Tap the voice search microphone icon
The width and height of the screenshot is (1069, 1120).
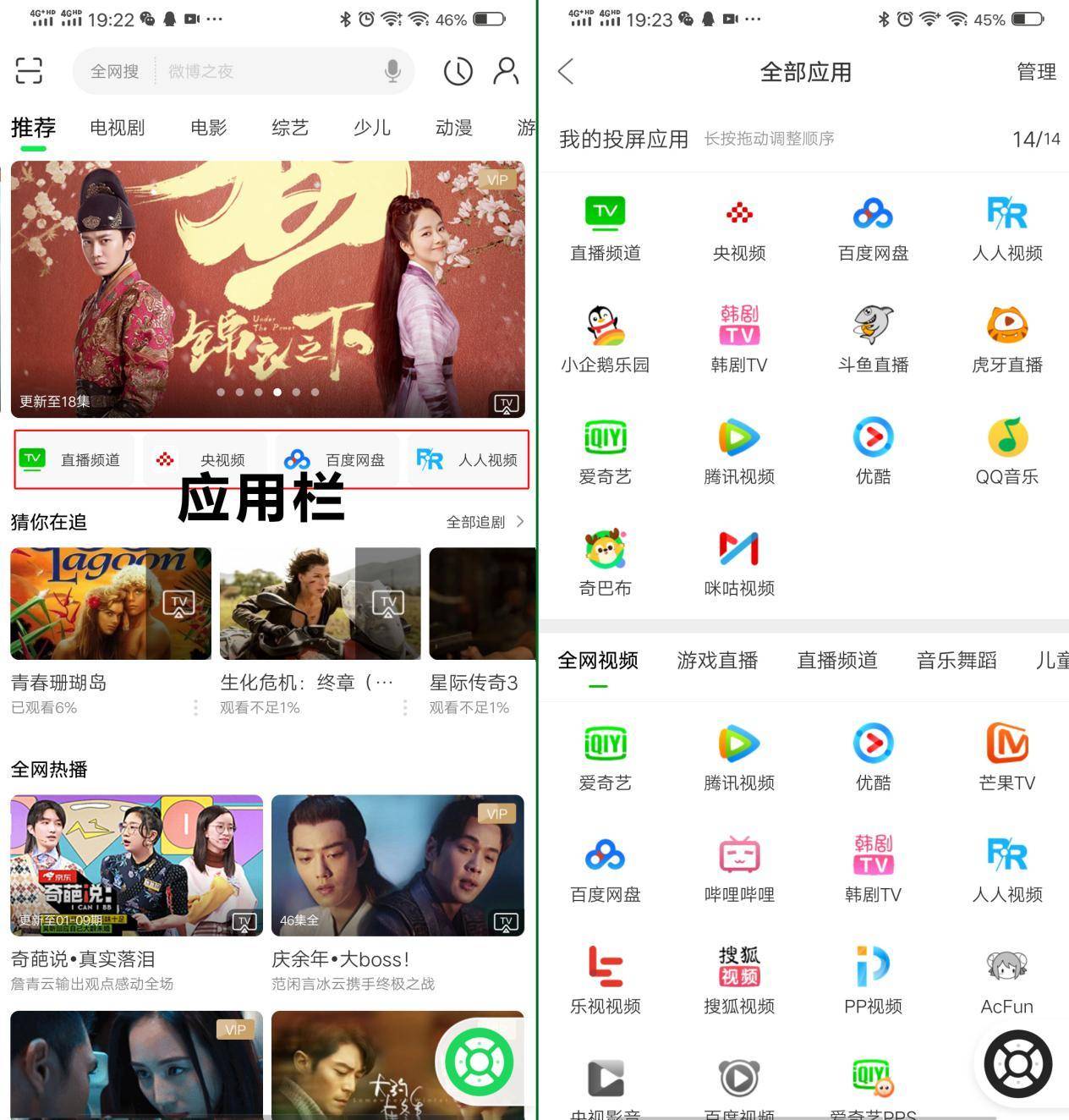(x=391, y=71)
